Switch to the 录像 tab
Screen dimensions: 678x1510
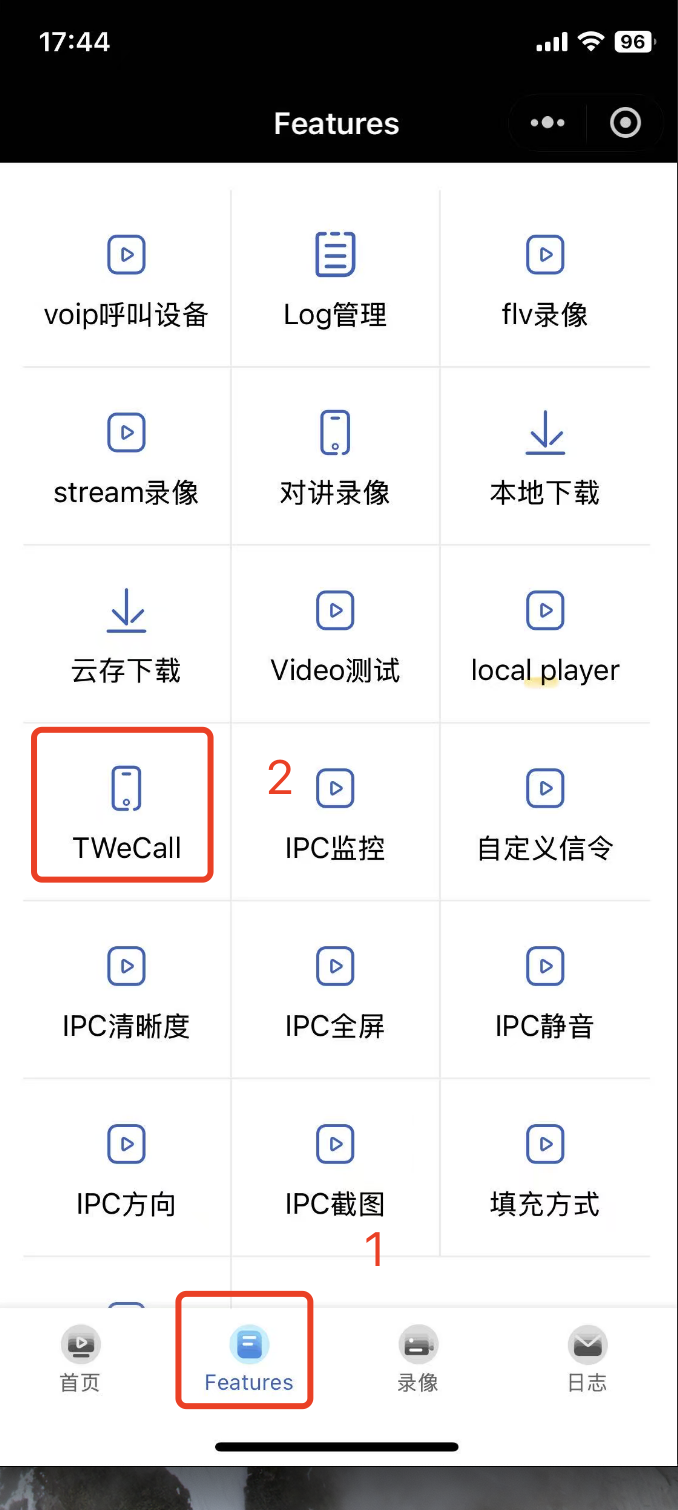[x=417, y=1358]
